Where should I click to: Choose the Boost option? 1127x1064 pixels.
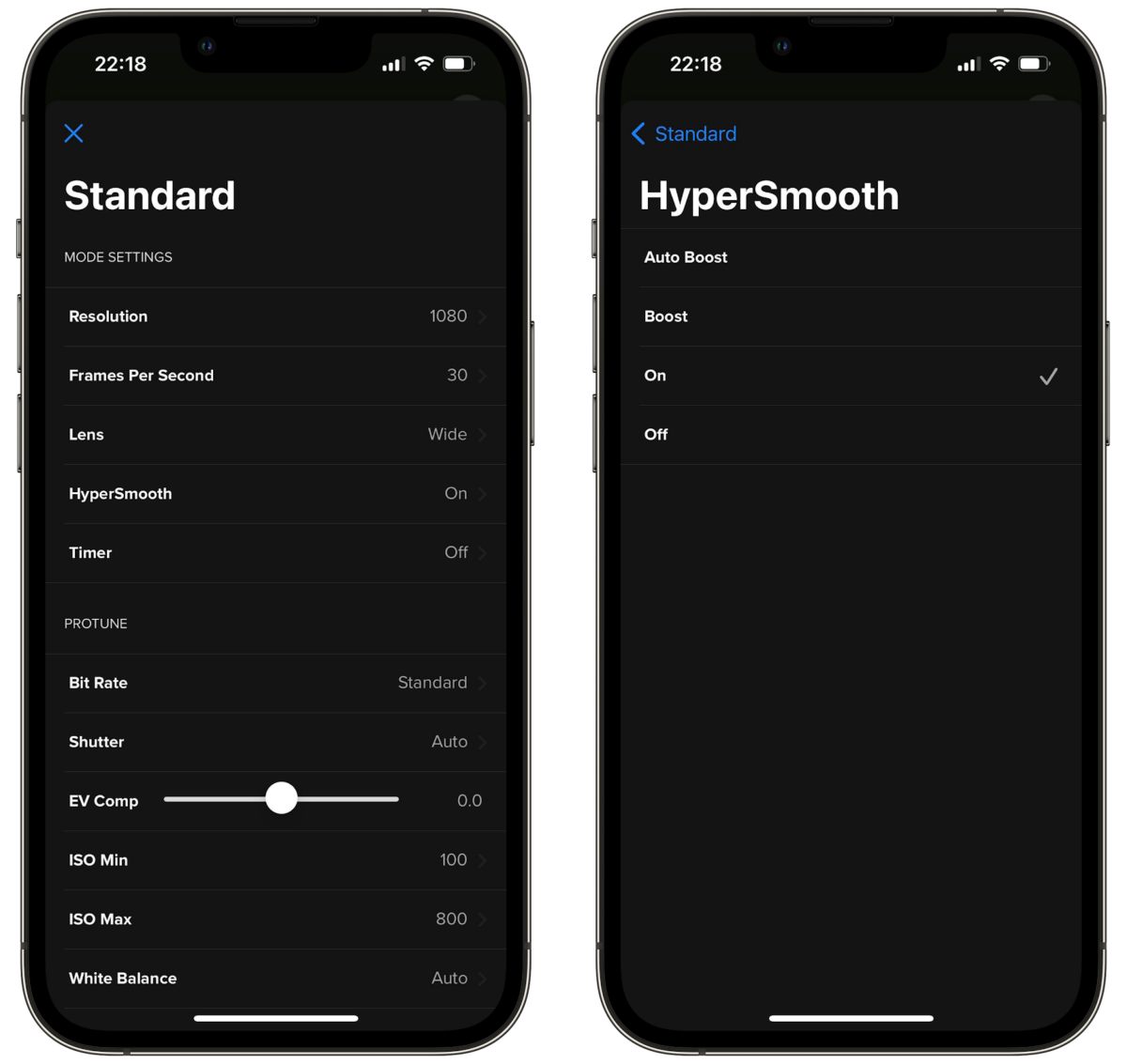pos(851,316)
